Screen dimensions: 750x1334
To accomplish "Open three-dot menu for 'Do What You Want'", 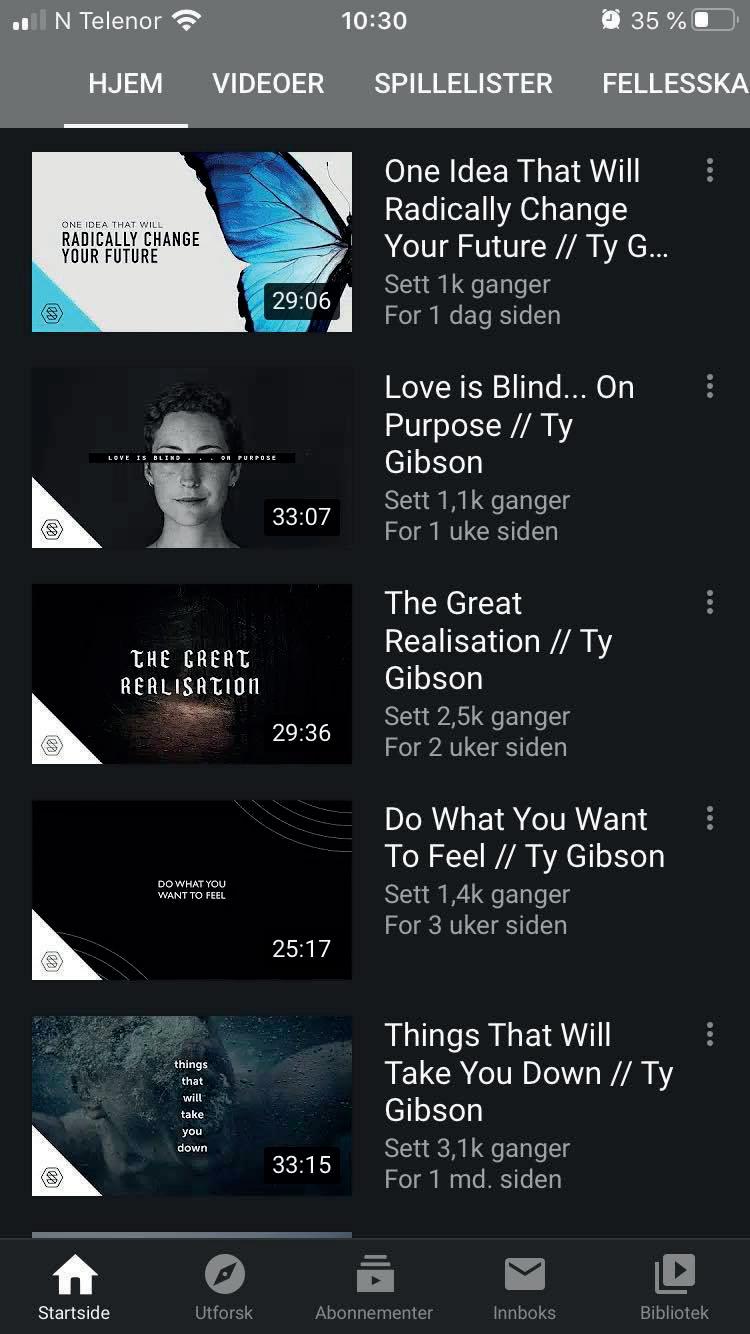I will click(710, 818).
